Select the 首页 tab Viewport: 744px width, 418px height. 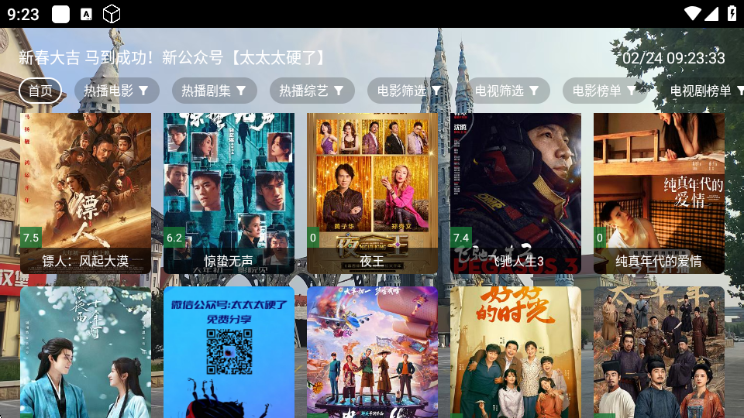[40, 91]
